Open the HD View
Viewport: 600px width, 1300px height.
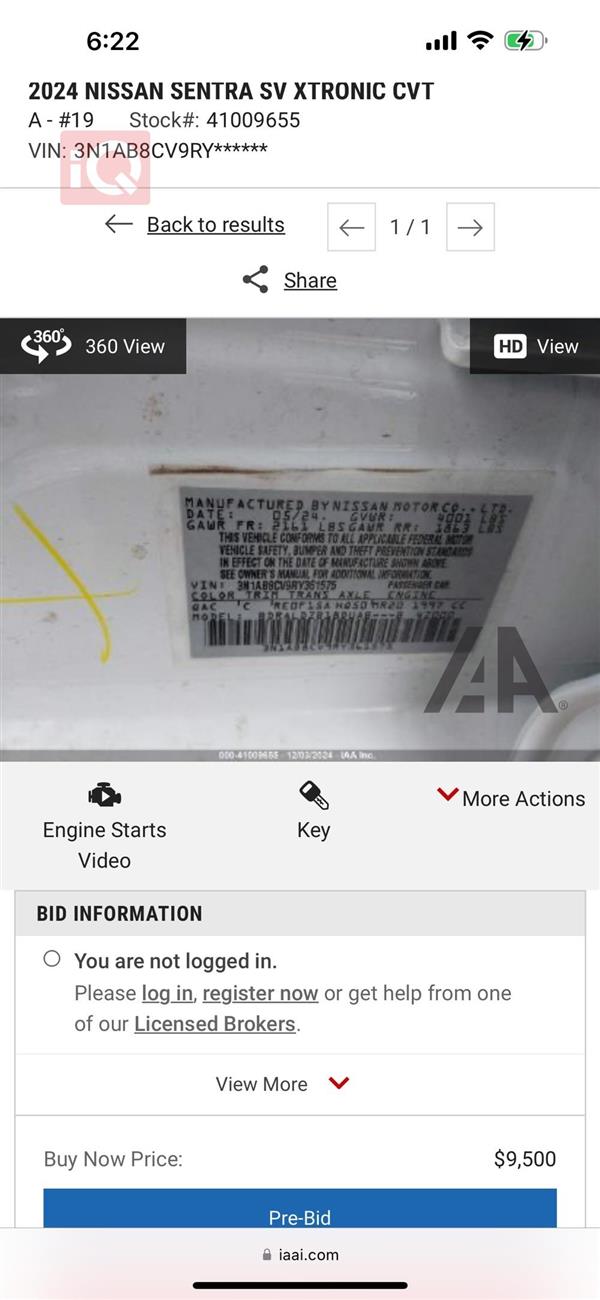click(537, 346)
